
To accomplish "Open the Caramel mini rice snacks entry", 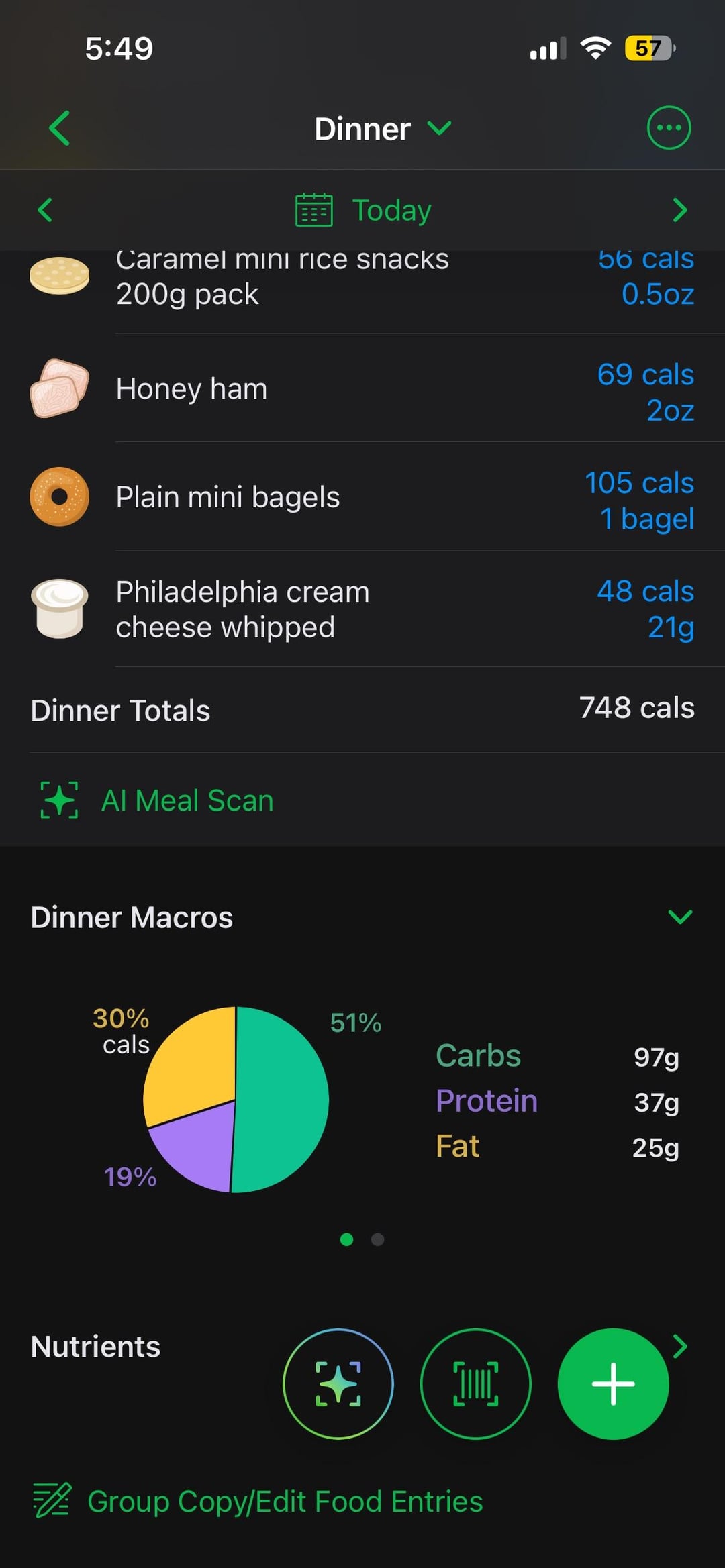I will pyautogui.click(x=362, y=278).
